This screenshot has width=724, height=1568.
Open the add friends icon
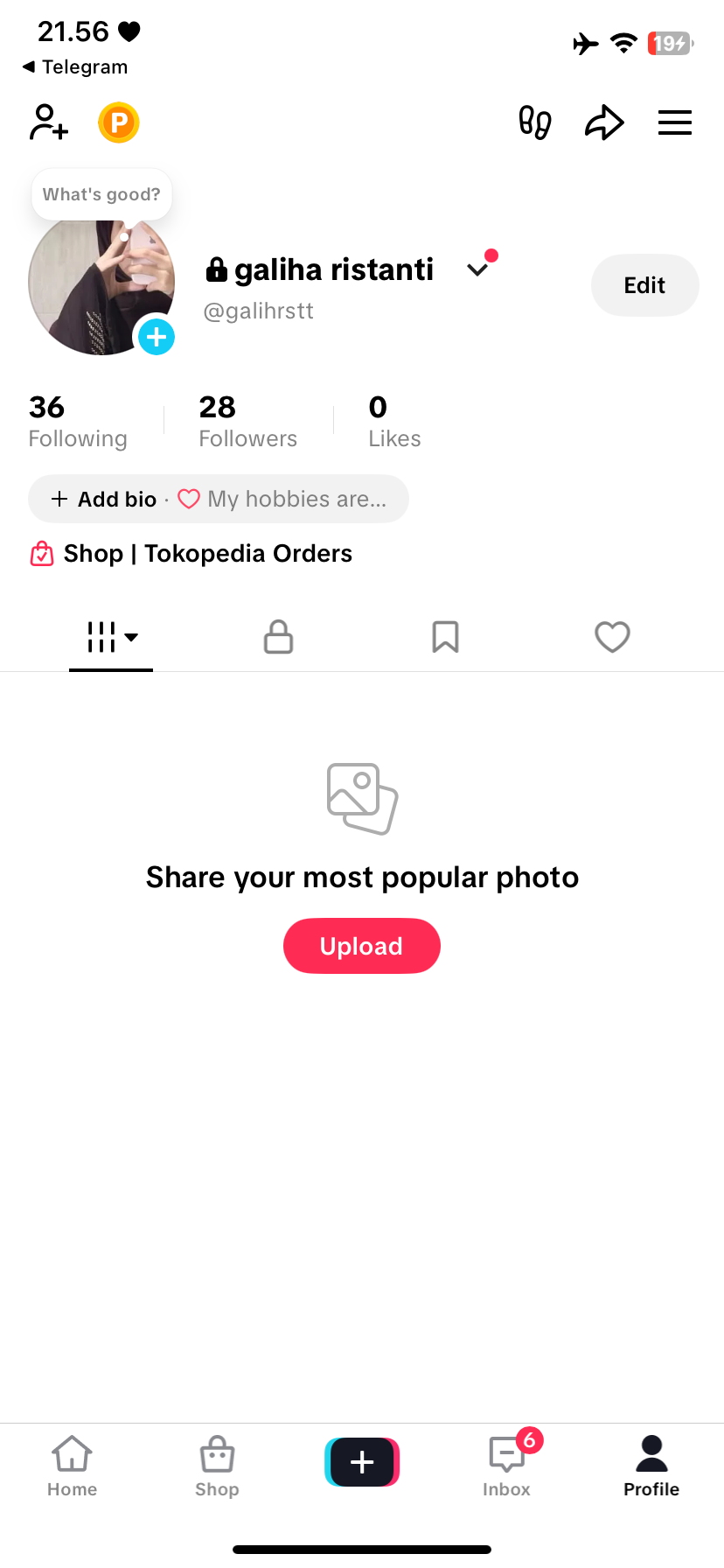[x=49, y=122]
